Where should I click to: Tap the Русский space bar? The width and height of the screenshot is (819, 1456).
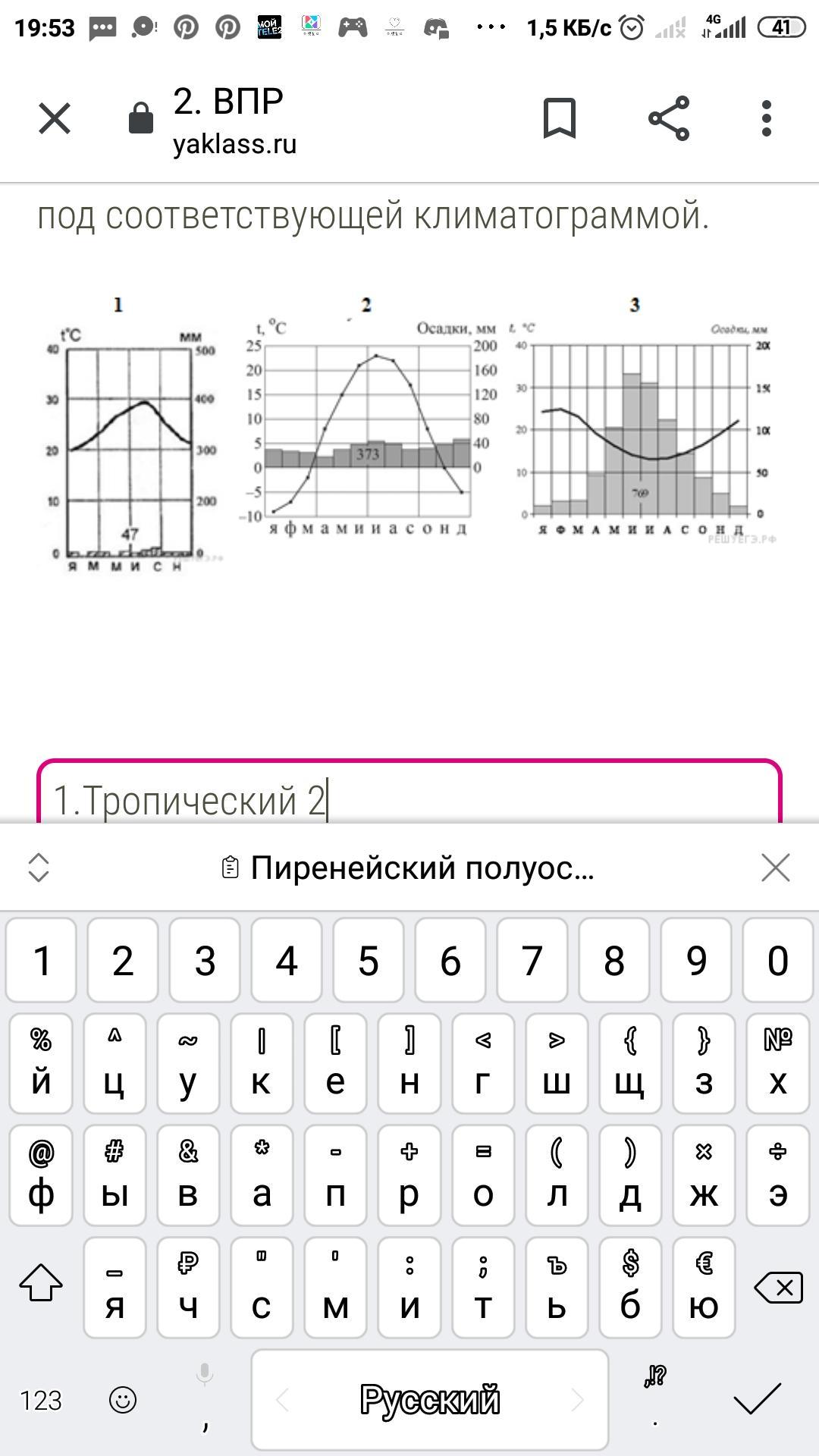[x=430, y=1399]
